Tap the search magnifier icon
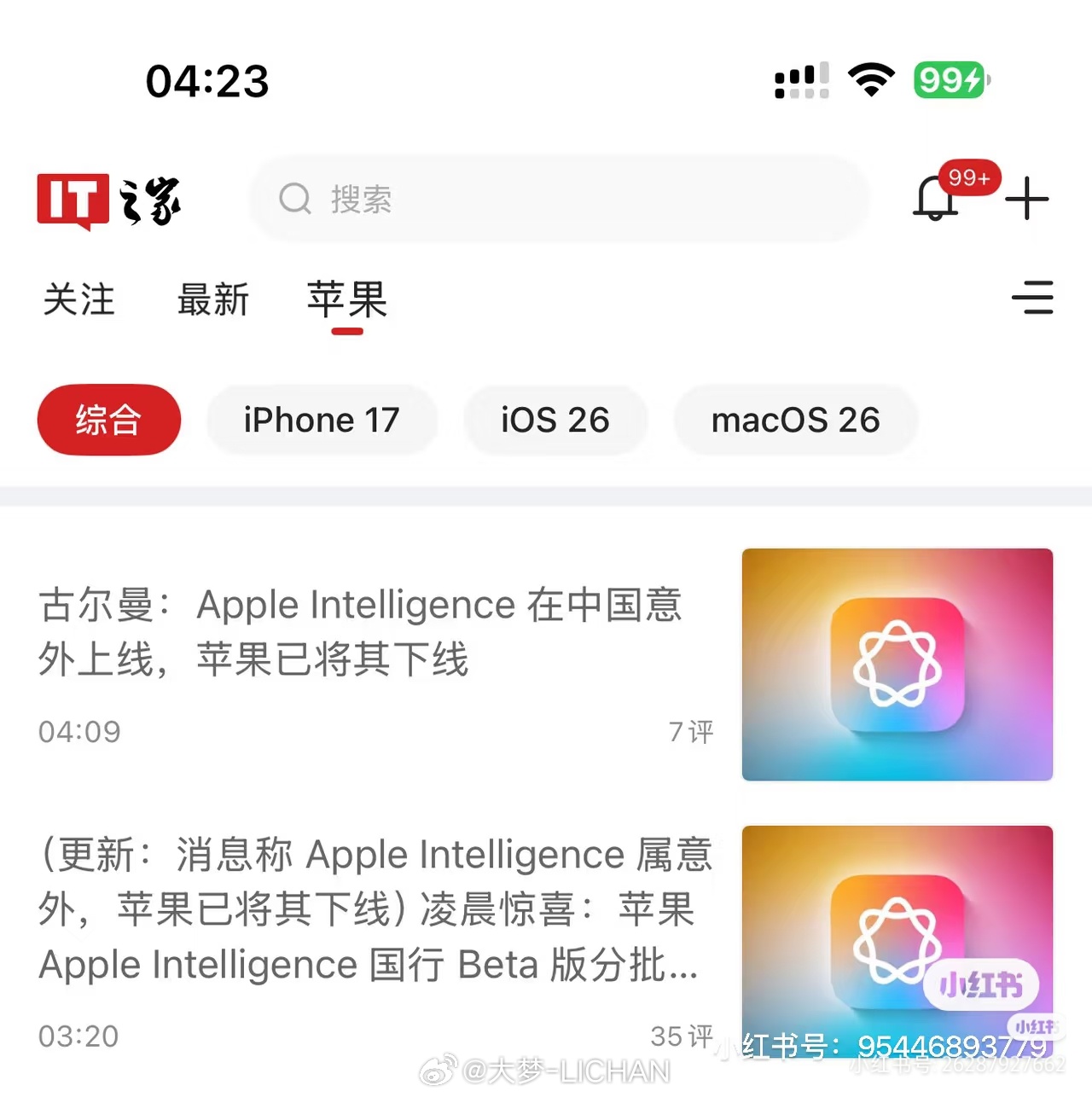 294,199
